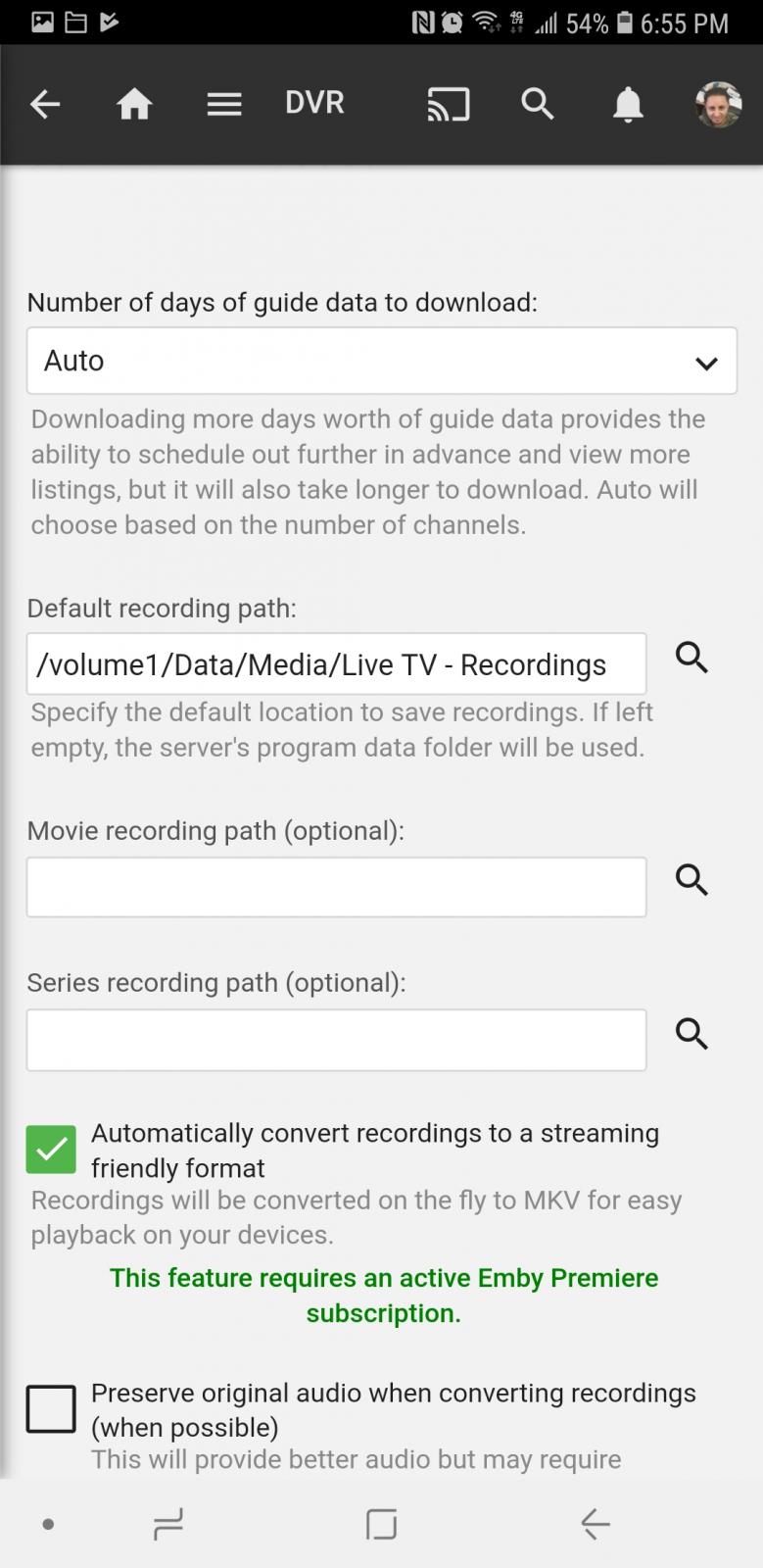Open the Emby home screen
This screenshot has width=763, height=1568.
(134, 104)
